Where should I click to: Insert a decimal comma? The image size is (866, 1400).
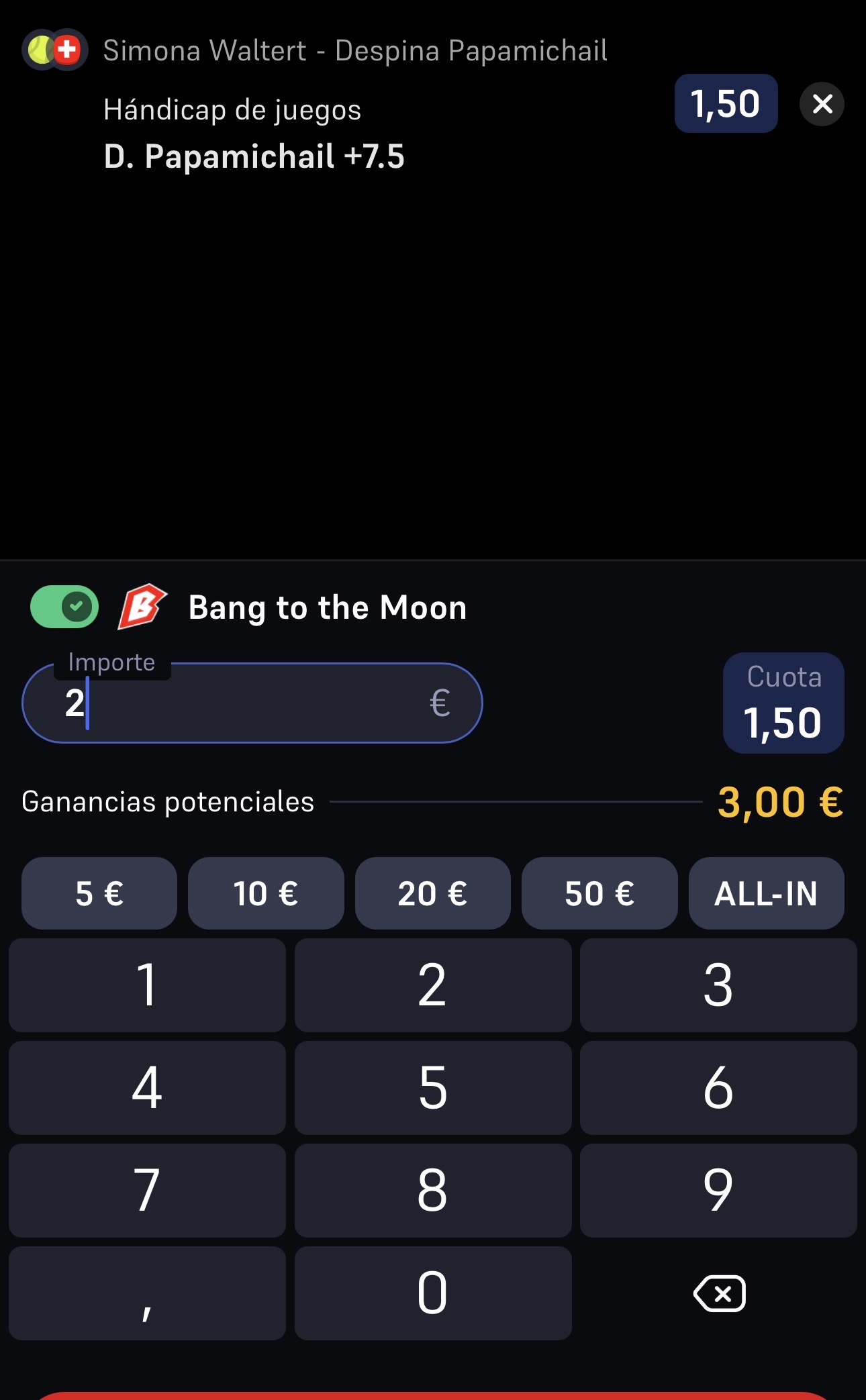(147, 1293)
